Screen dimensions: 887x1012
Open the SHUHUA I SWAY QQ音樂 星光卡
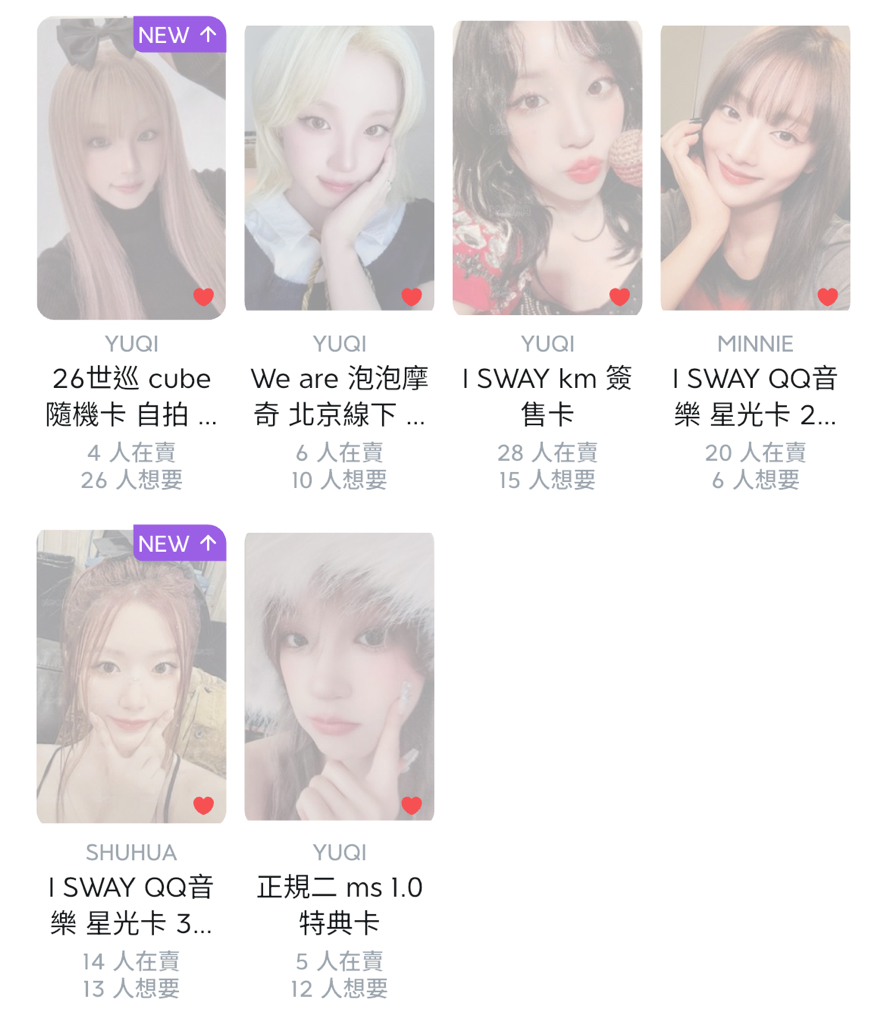[131, 677]
